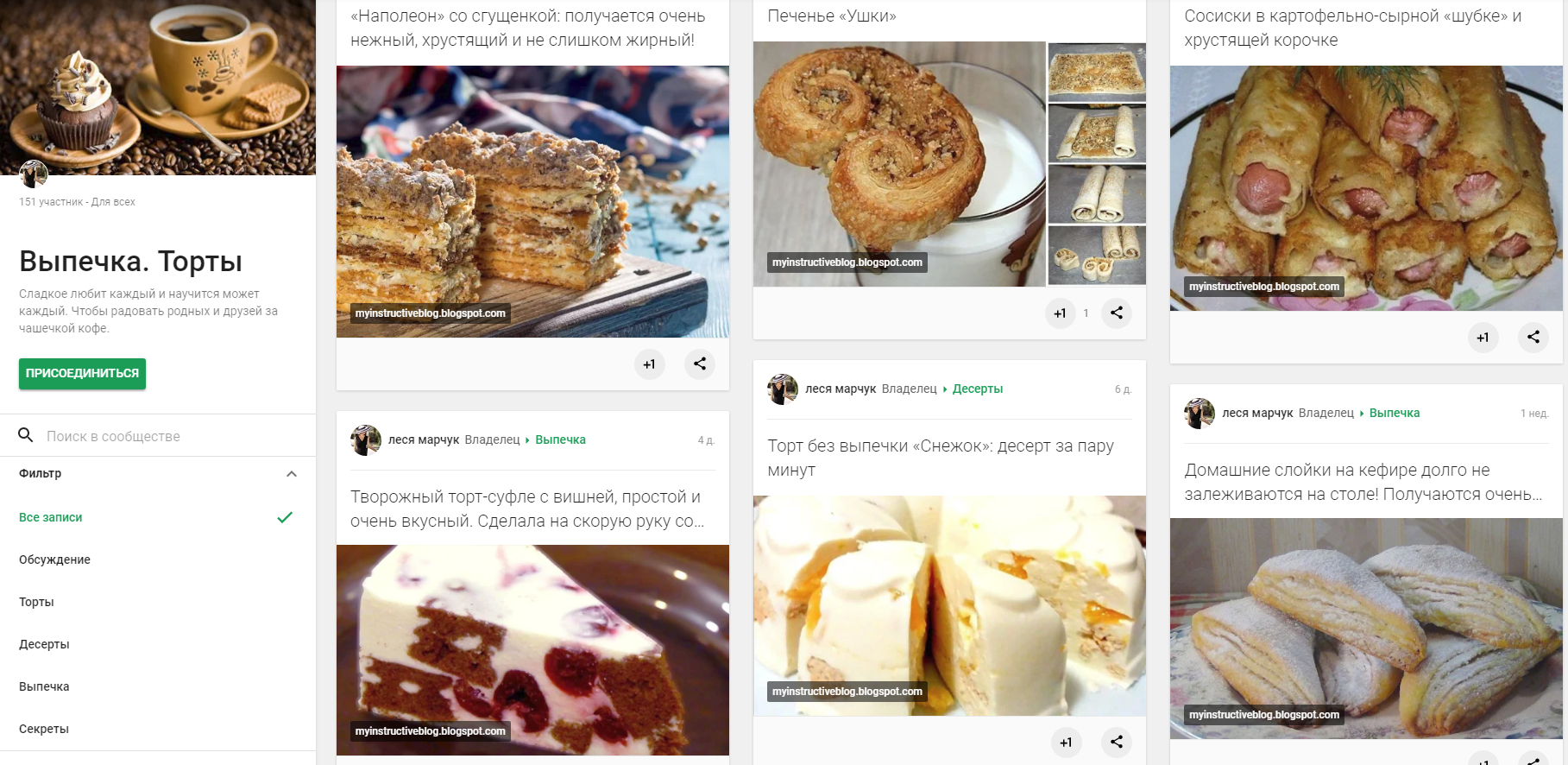Select Выпечка in the sidebar filter
This screenshot has height=765, width=1568.
[44, 686]
